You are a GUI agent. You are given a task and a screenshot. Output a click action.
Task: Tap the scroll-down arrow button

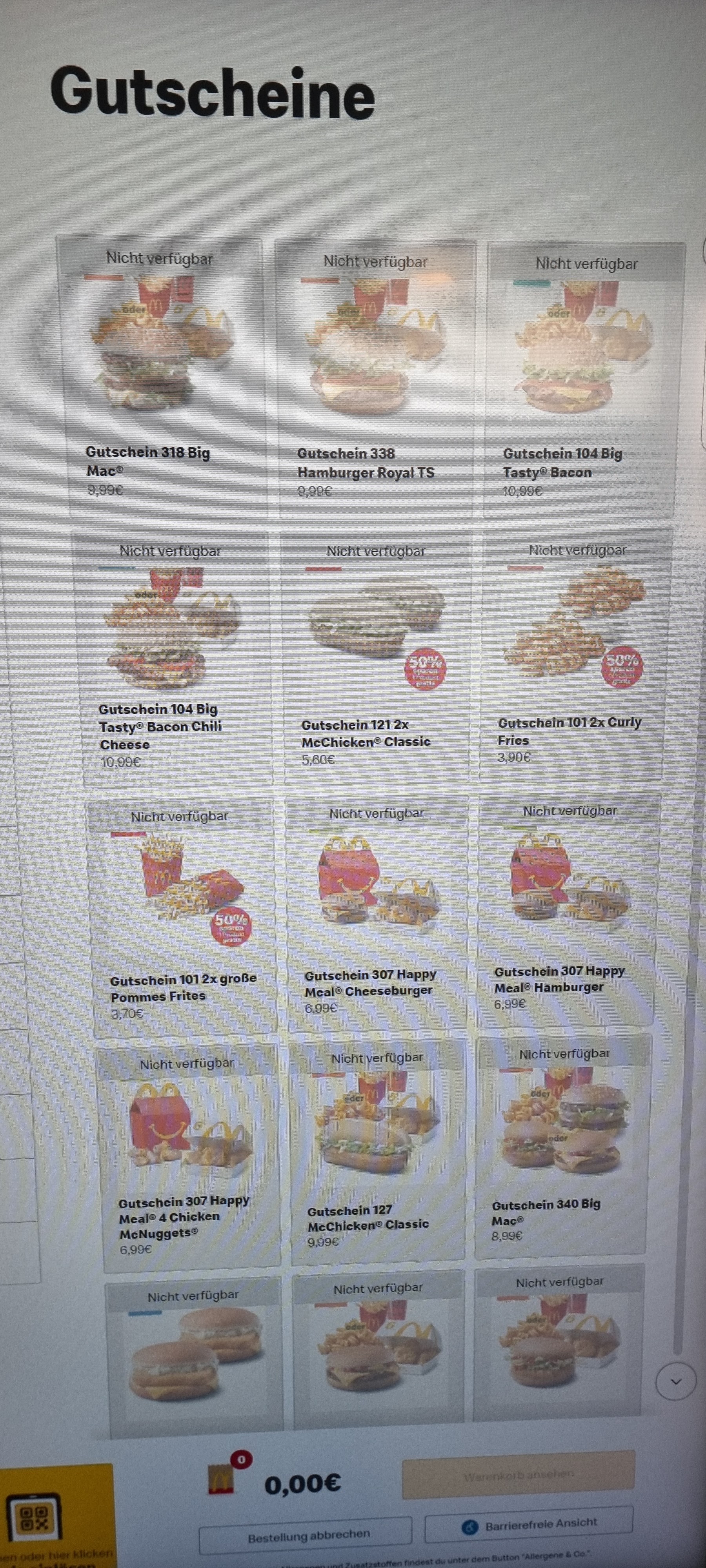675,1381
